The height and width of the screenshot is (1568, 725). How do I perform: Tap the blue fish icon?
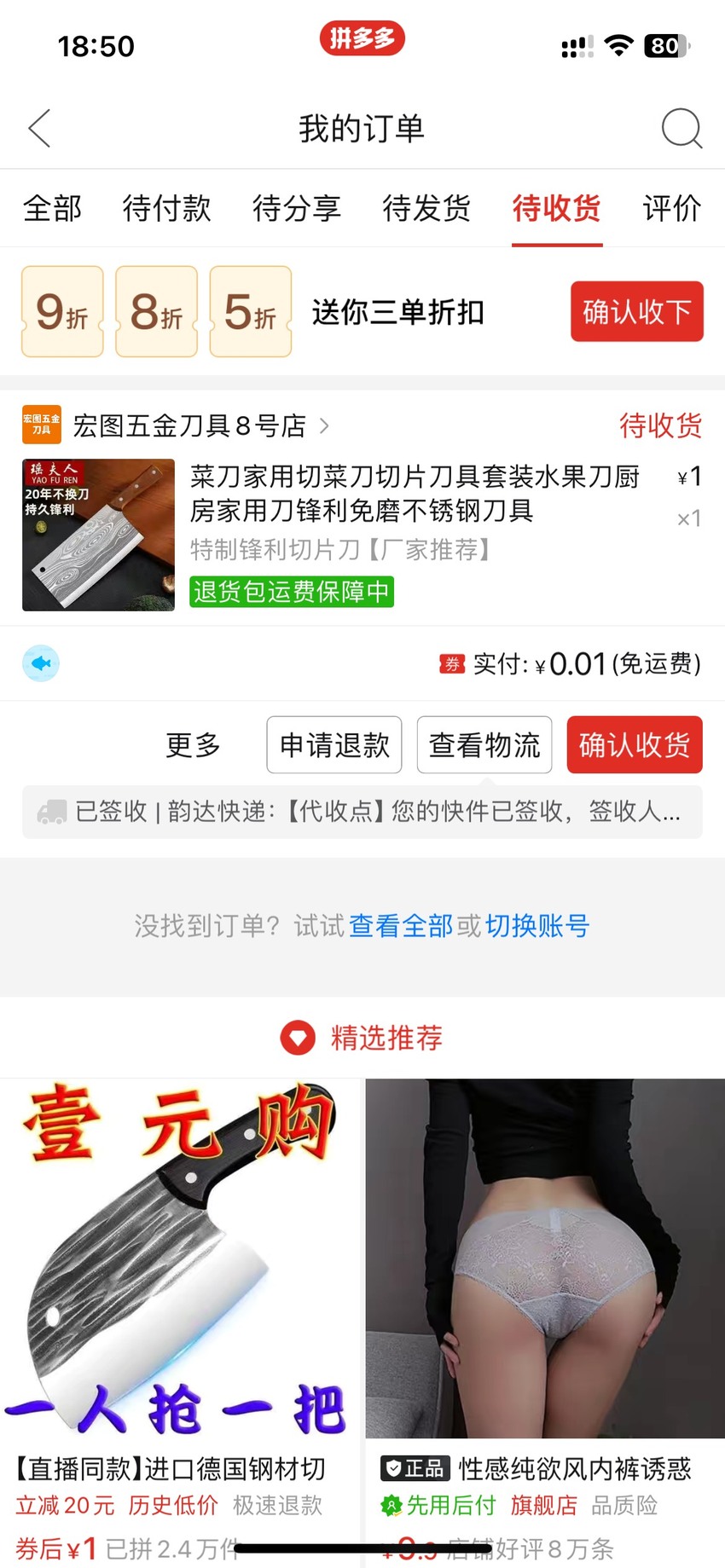(41, 663)
